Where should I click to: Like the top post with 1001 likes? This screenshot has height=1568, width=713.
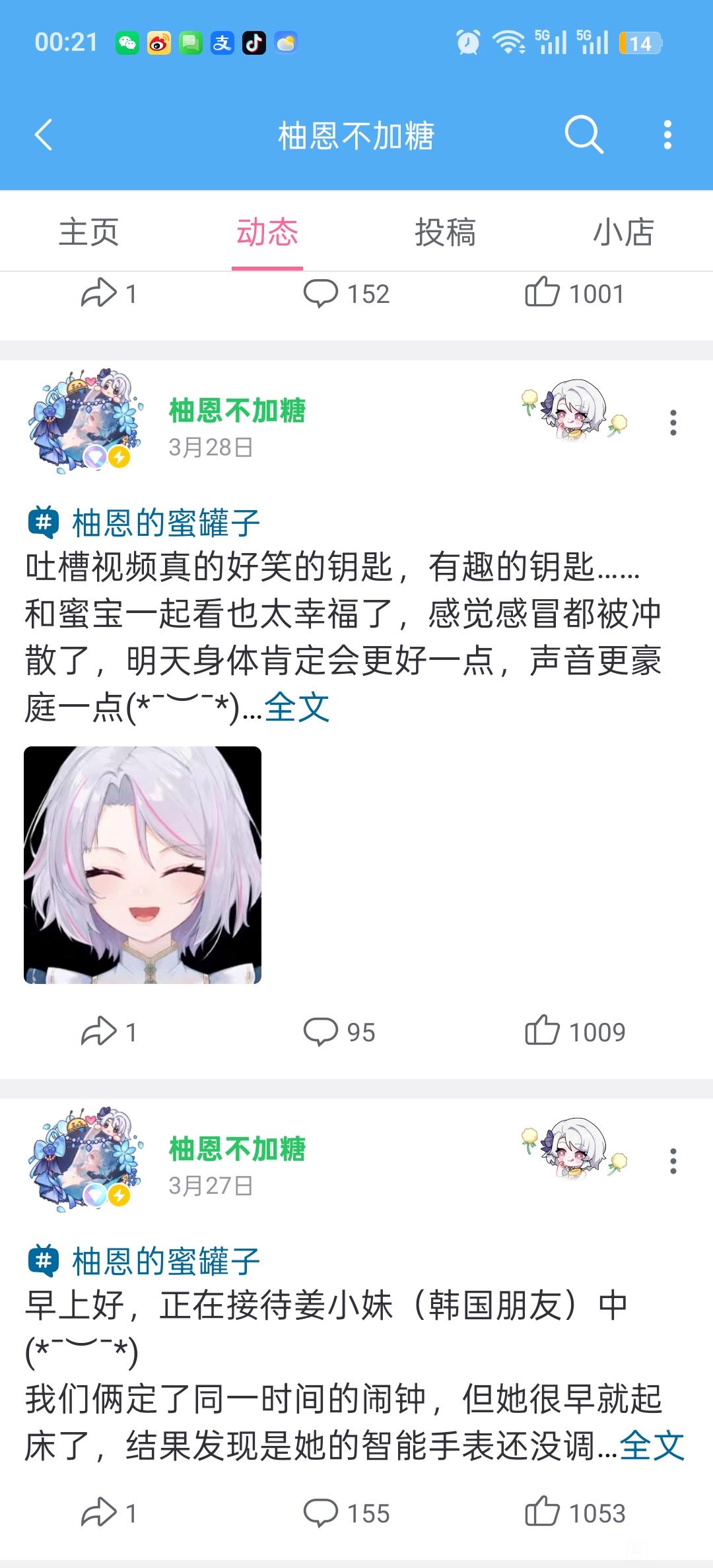574,293
